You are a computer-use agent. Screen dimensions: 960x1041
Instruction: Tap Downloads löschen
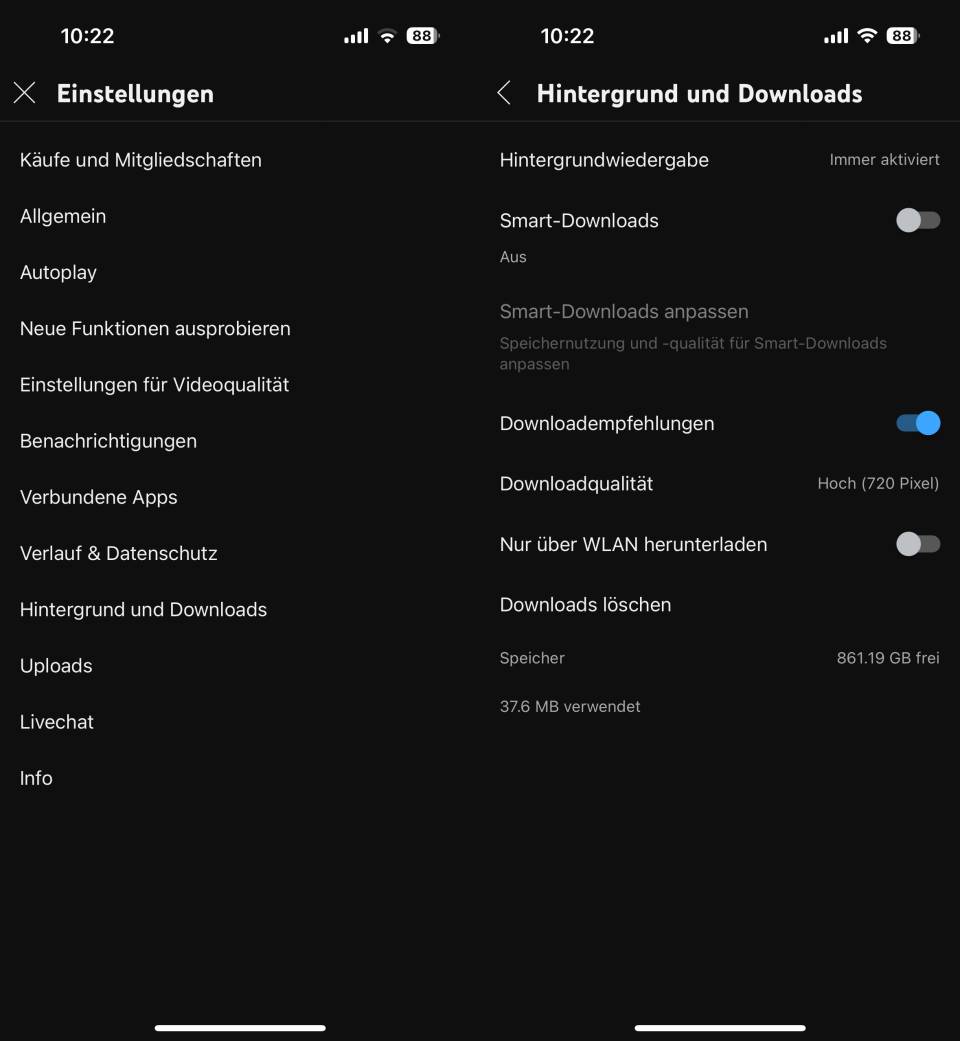click(x=585, y=604)
